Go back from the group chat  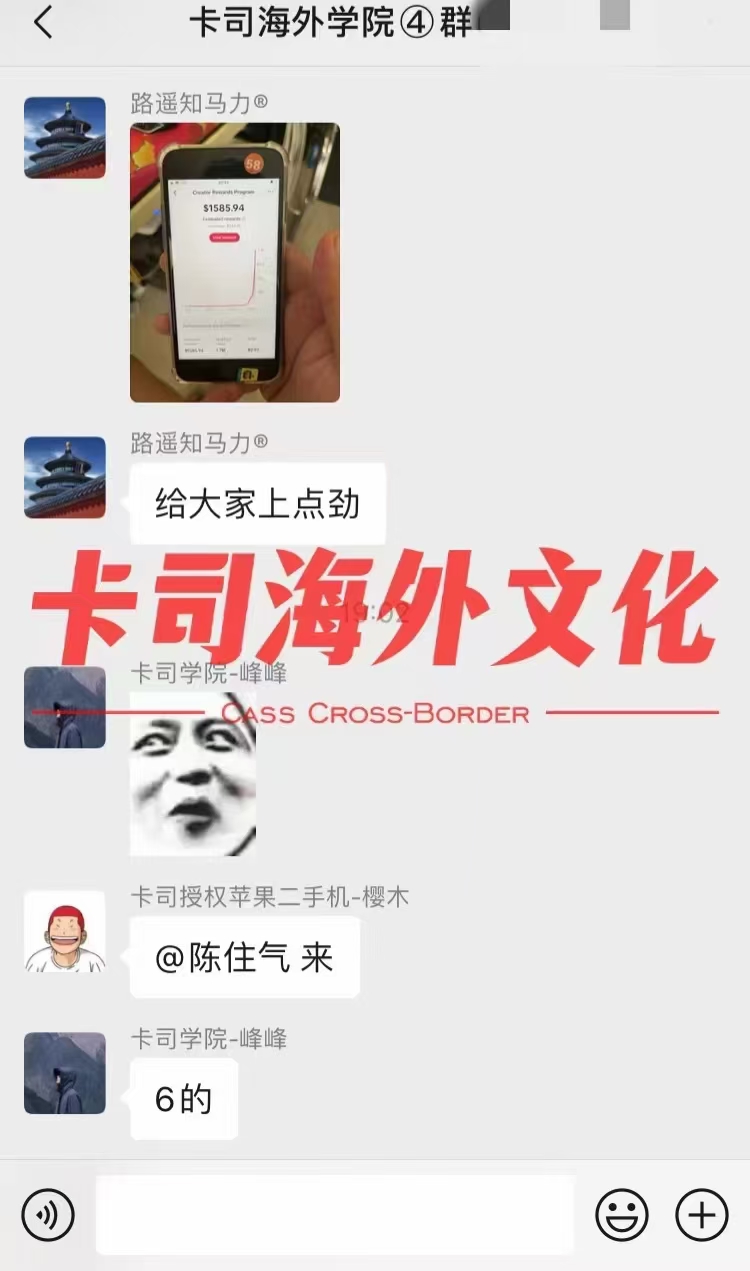point(42,22)
